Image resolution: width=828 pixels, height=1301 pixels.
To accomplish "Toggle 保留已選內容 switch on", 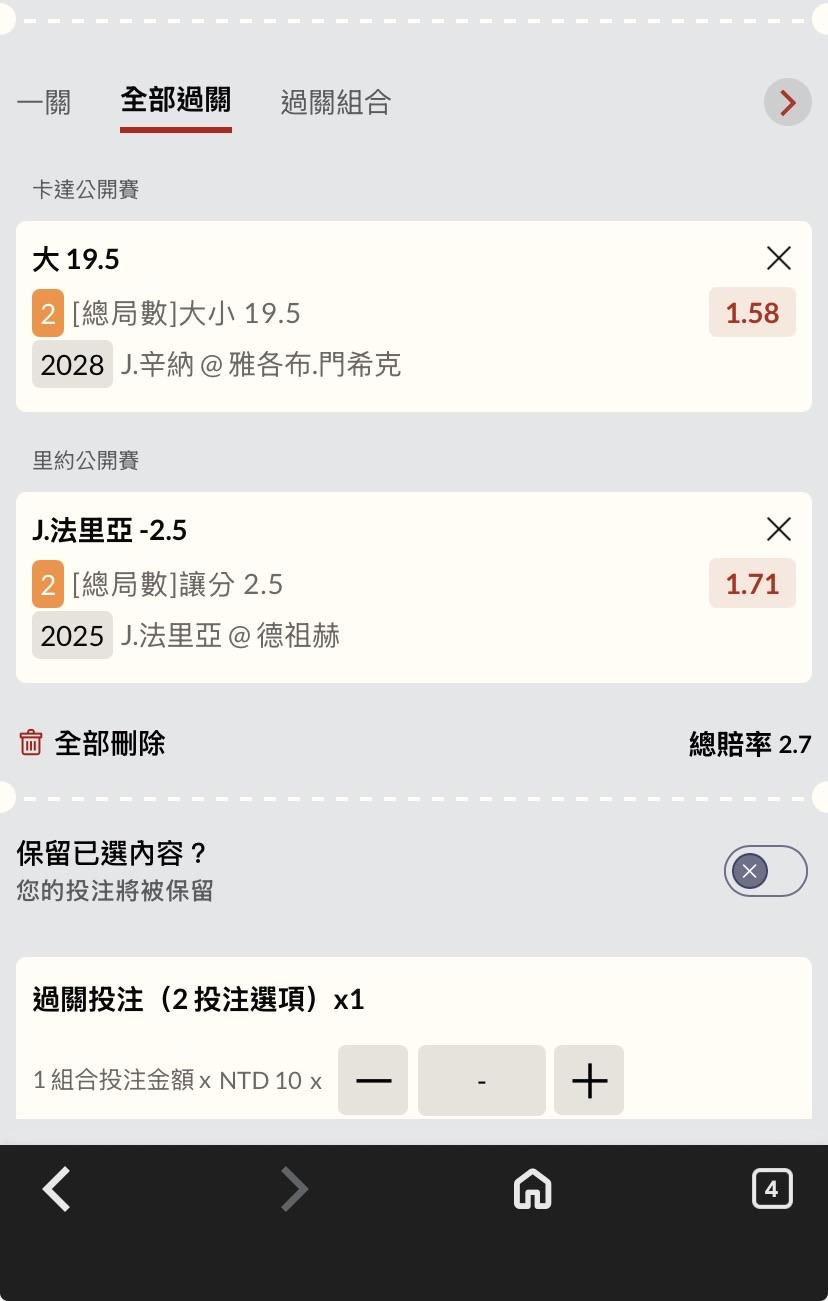I will pyautogui.click(x=765, y=871).
